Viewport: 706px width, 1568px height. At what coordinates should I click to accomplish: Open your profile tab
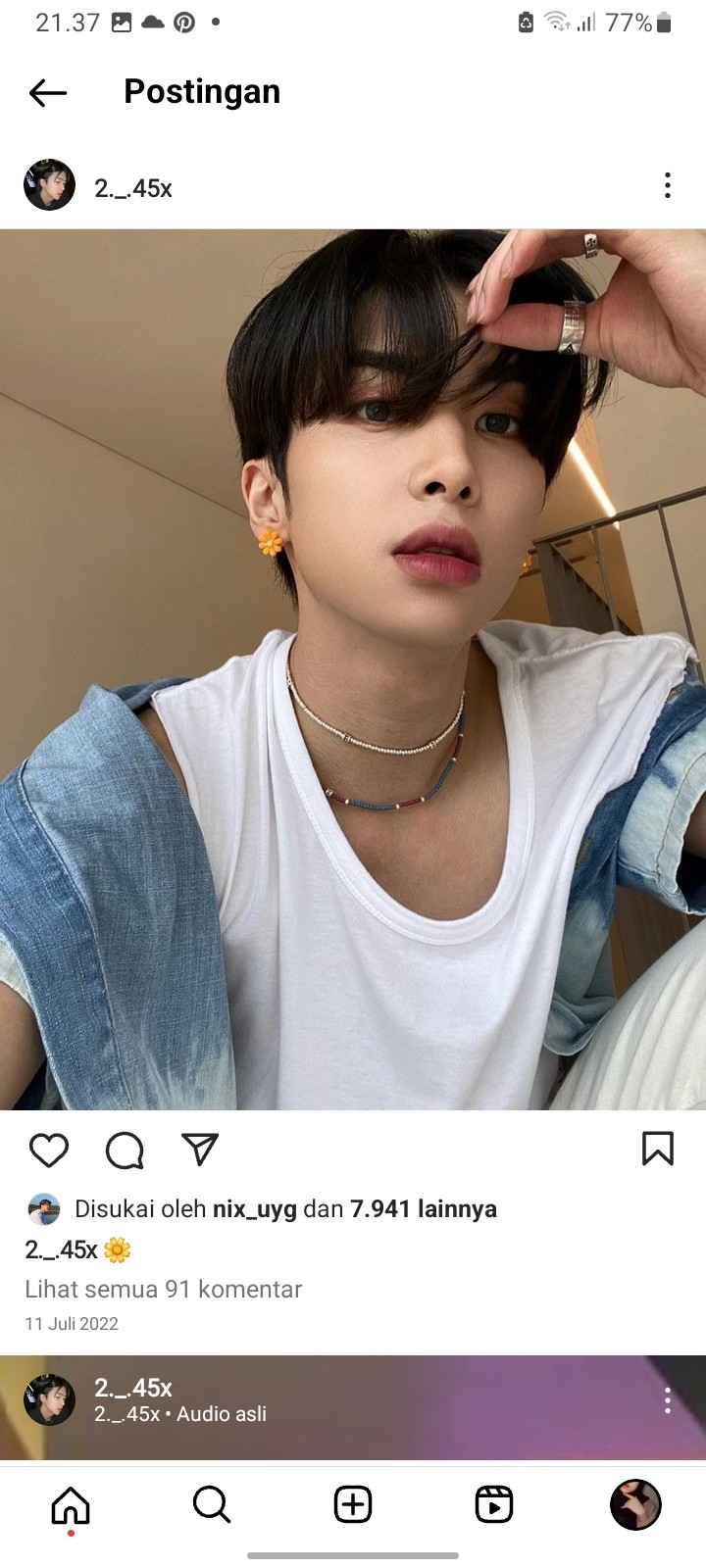click(635, 1504)
